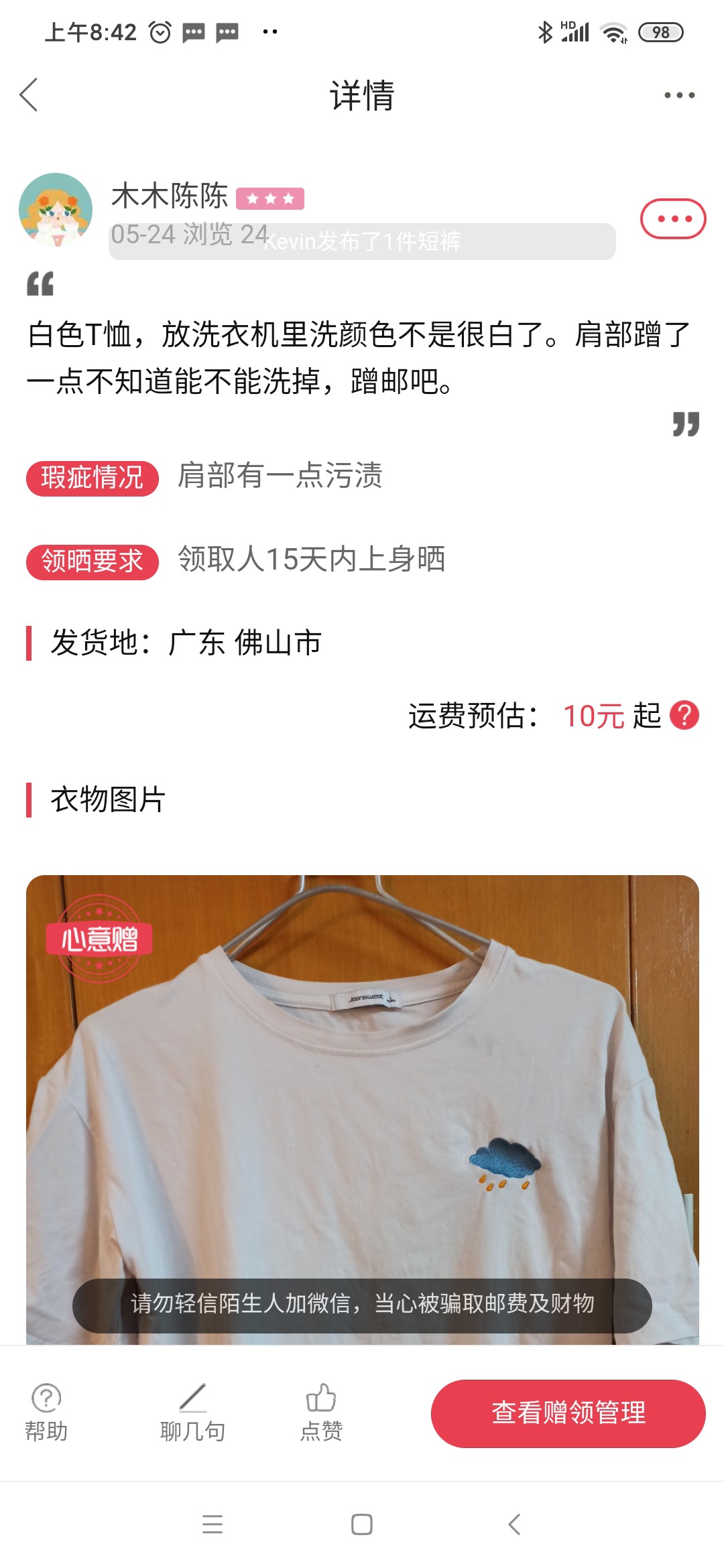This screenshot has height=1568, width=724.
Task: Tap the system home button
Action: [361, 1524]
